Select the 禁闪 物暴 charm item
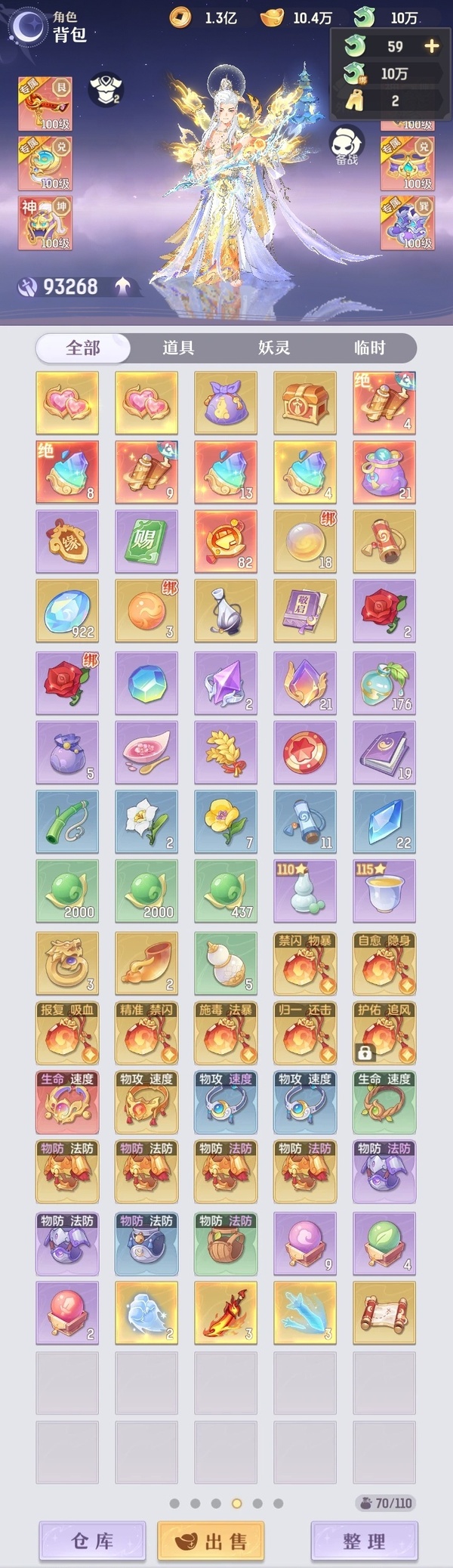 (305, 963)
